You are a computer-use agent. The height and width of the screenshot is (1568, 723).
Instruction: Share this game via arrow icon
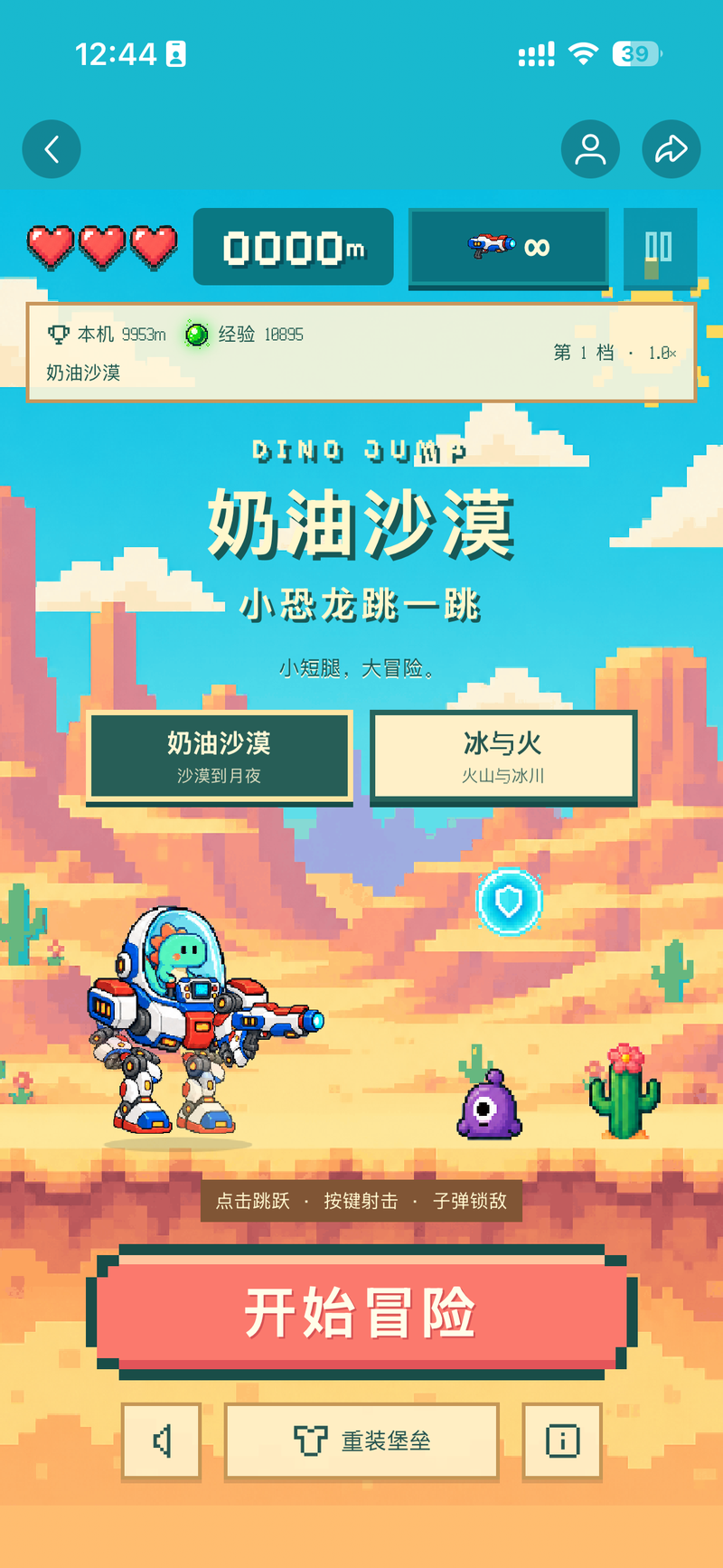click(671, 149)
